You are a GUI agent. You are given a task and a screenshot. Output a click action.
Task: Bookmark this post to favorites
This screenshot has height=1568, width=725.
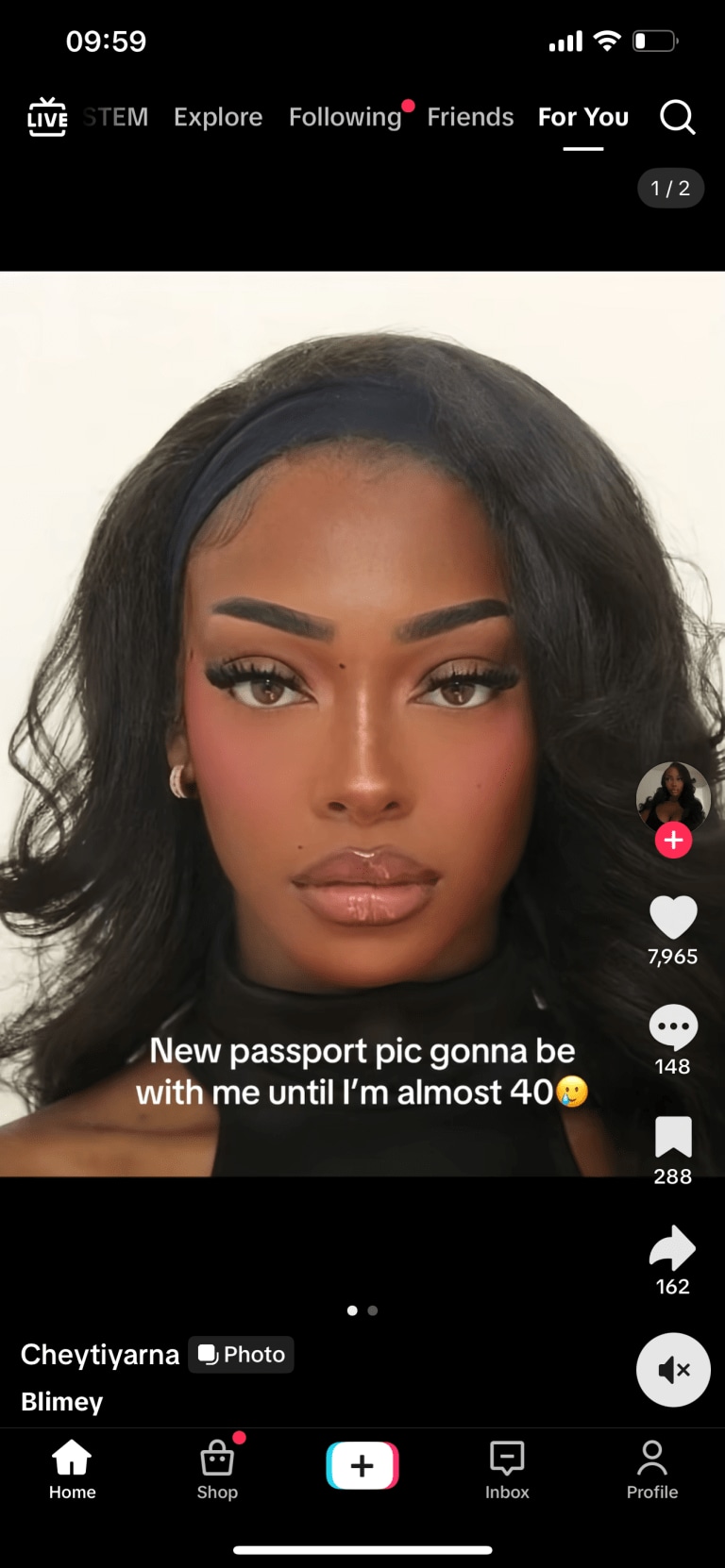click(673, 1137)
